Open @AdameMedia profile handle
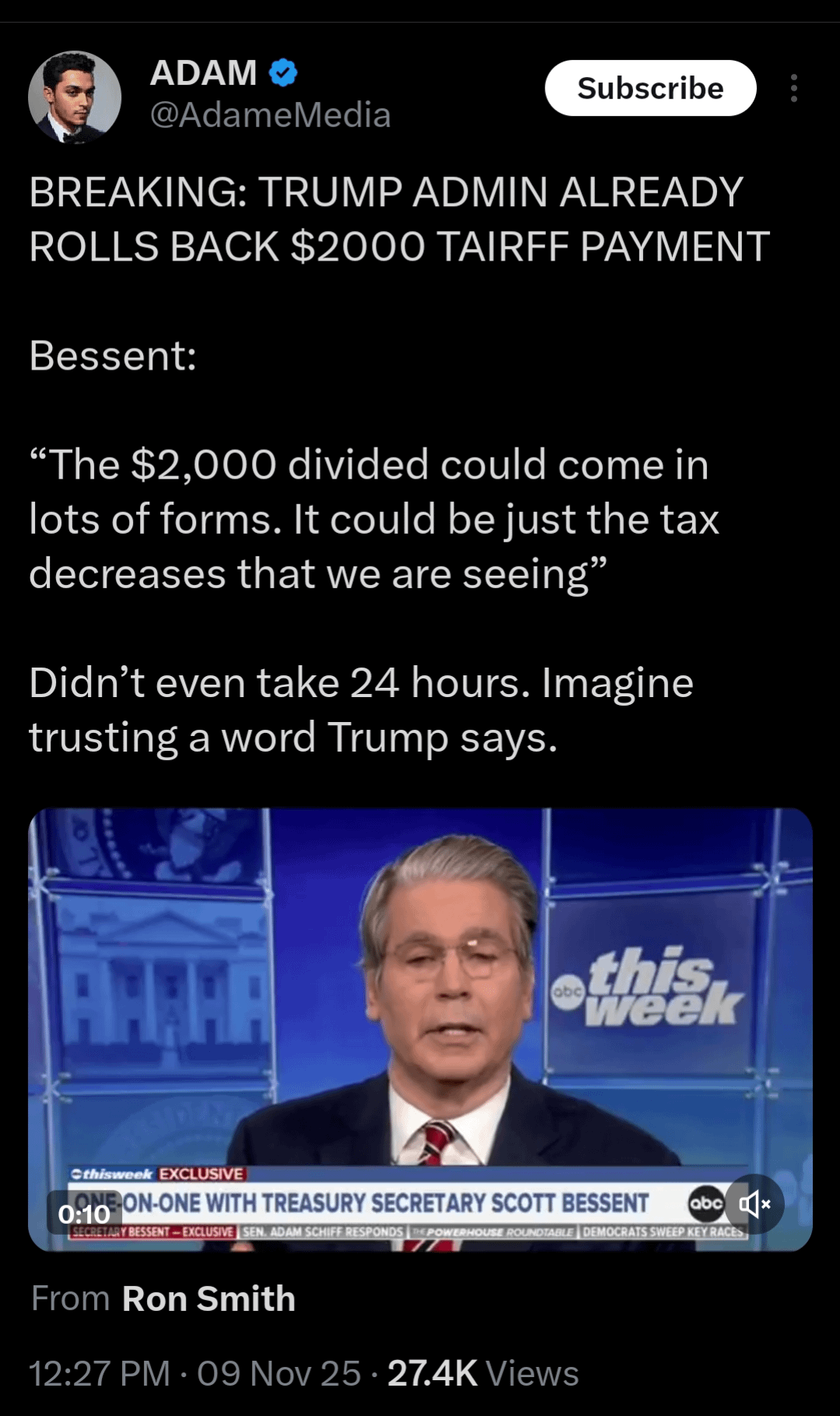The width and height of the screenshot is (840, 1416). [x=270, y=115]
